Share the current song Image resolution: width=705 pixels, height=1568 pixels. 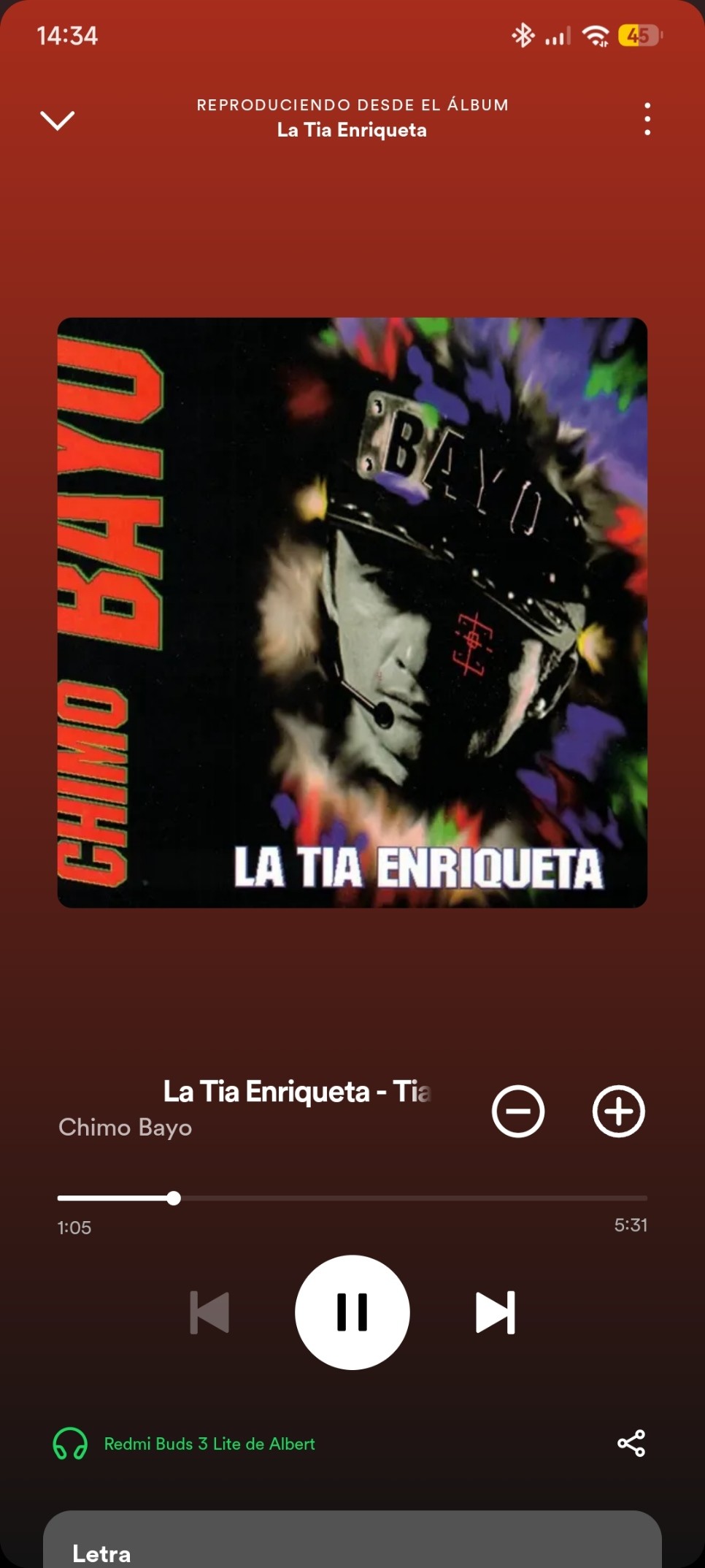point(631,1443)
